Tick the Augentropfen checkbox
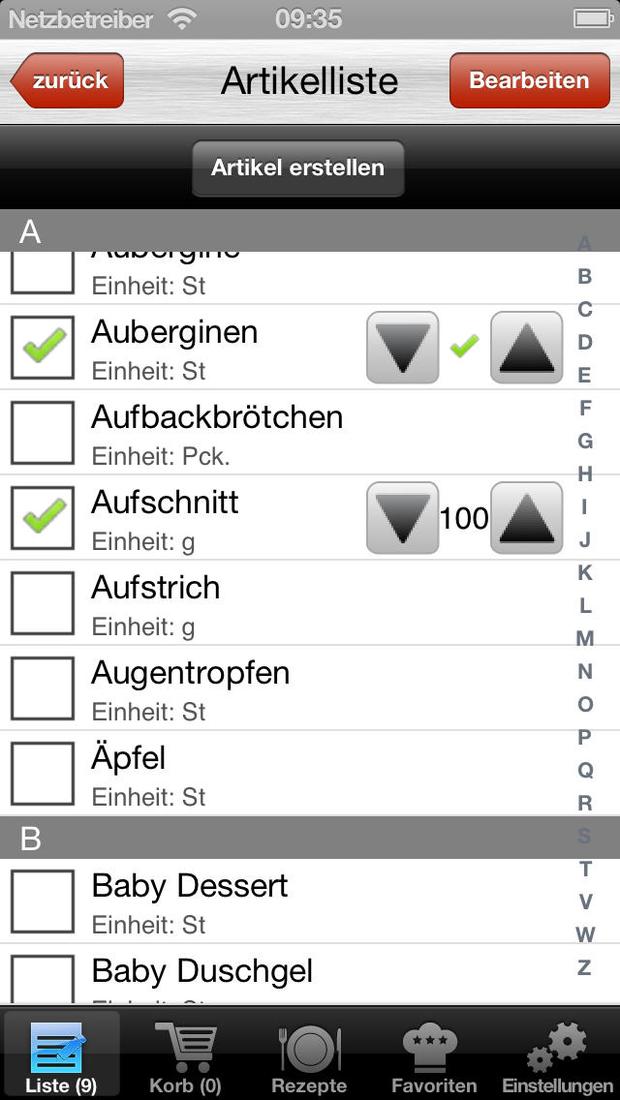The image size is (620, 1100). [43, 688]
